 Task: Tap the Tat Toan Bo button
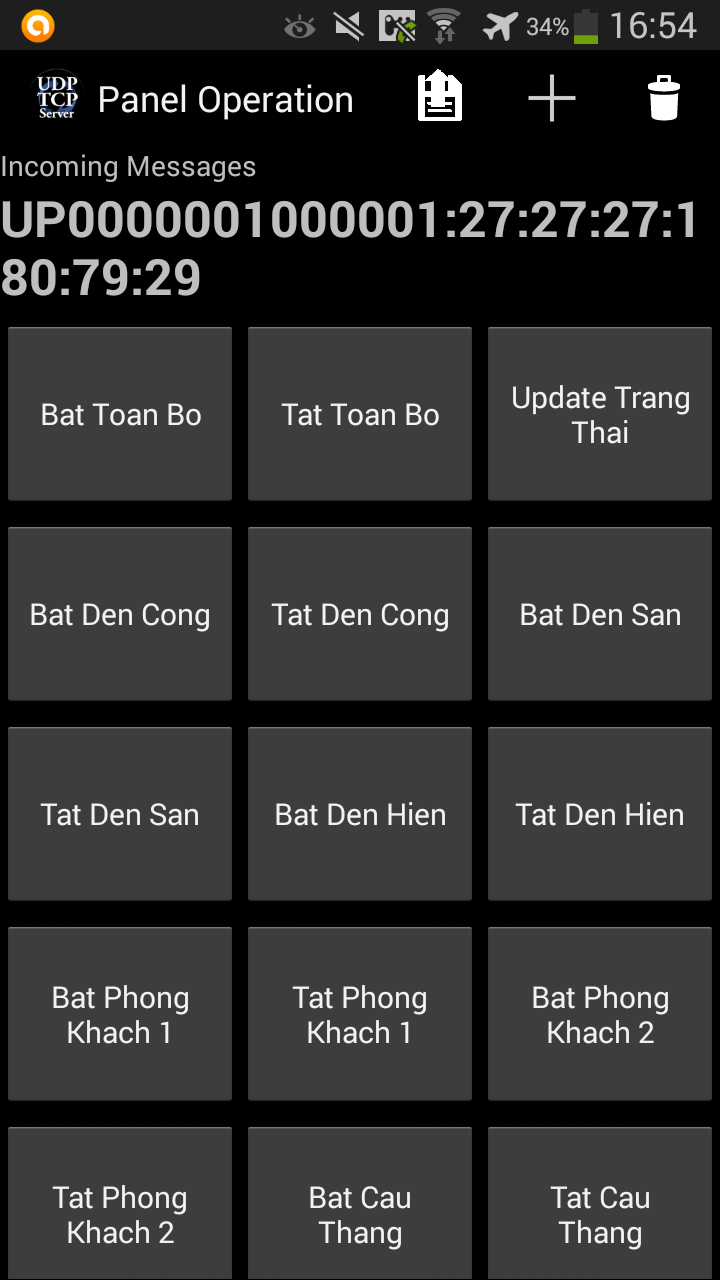click(x=360, y=415)
